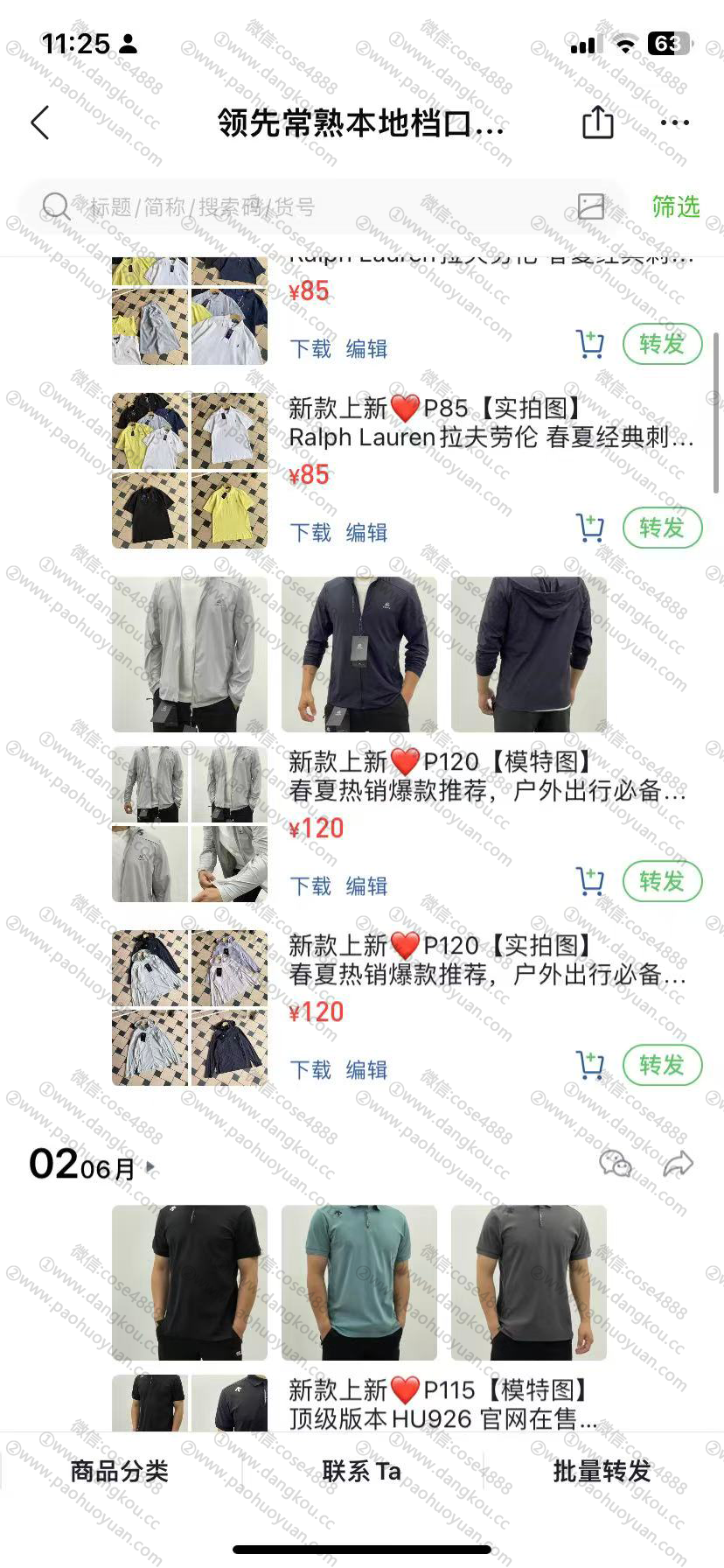724x1568 pixels.
Task: Open 联系 Ta contact option
Action: (361, 1471)
